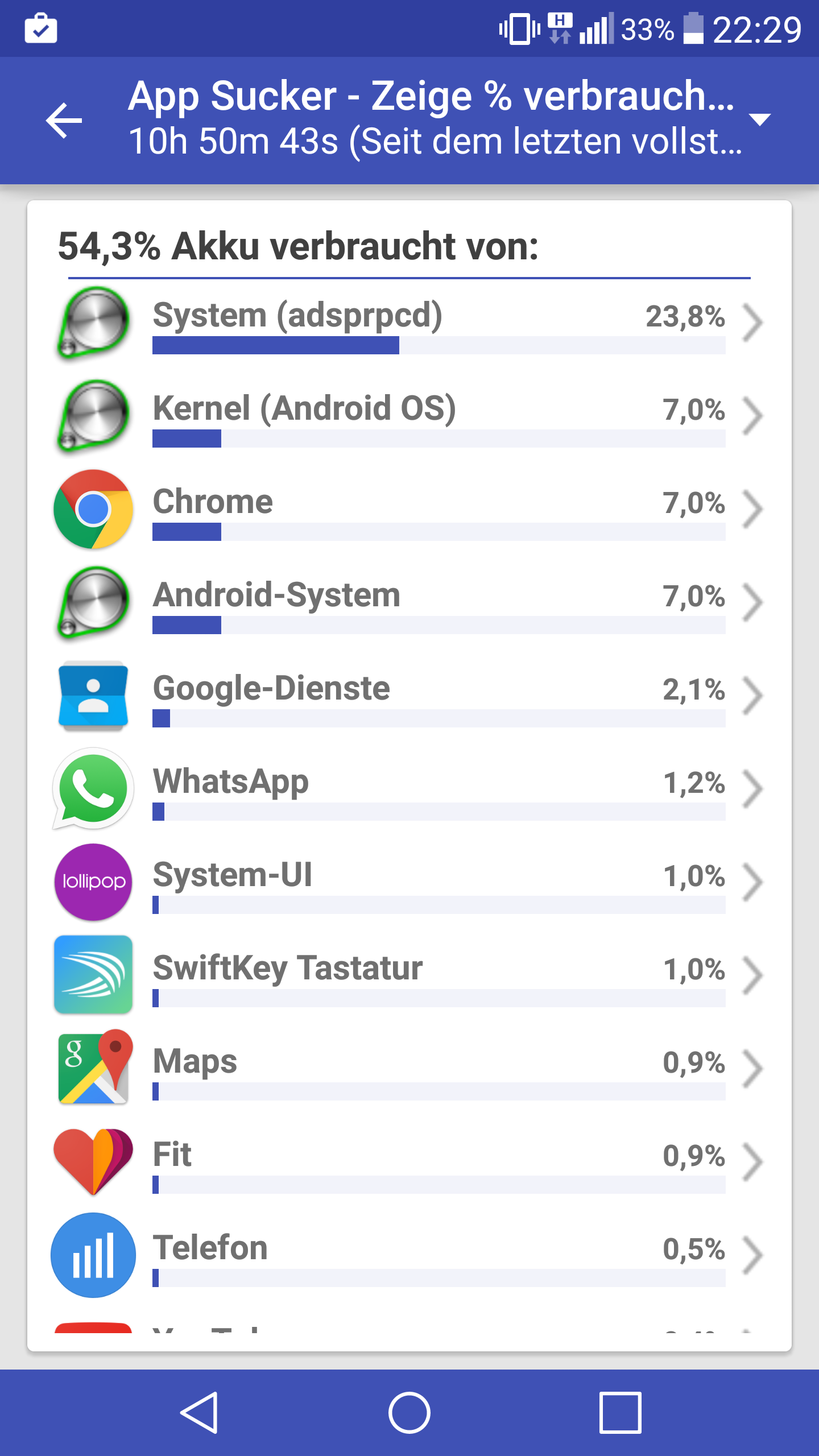Open Chrome battery usage entry

409,510
